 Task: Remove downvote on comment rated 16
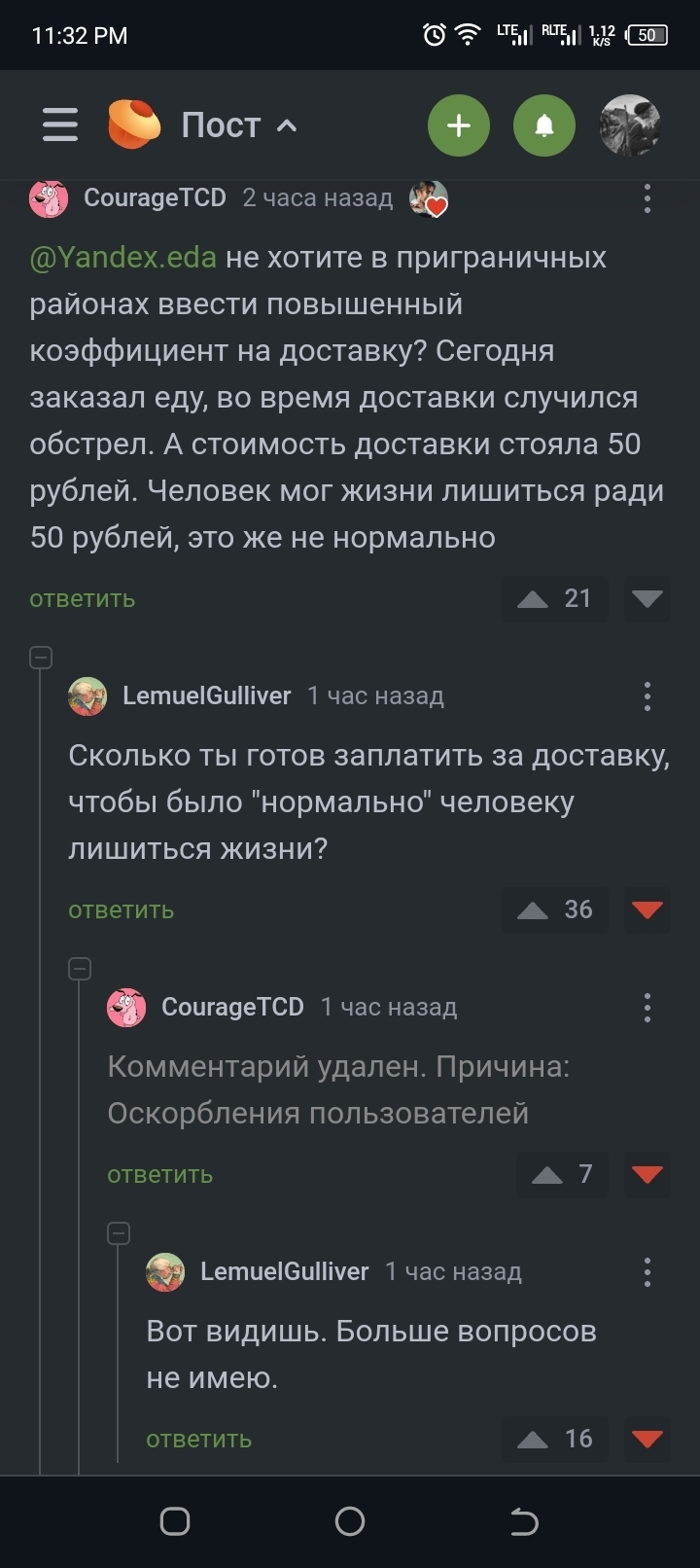[647, 1440]
